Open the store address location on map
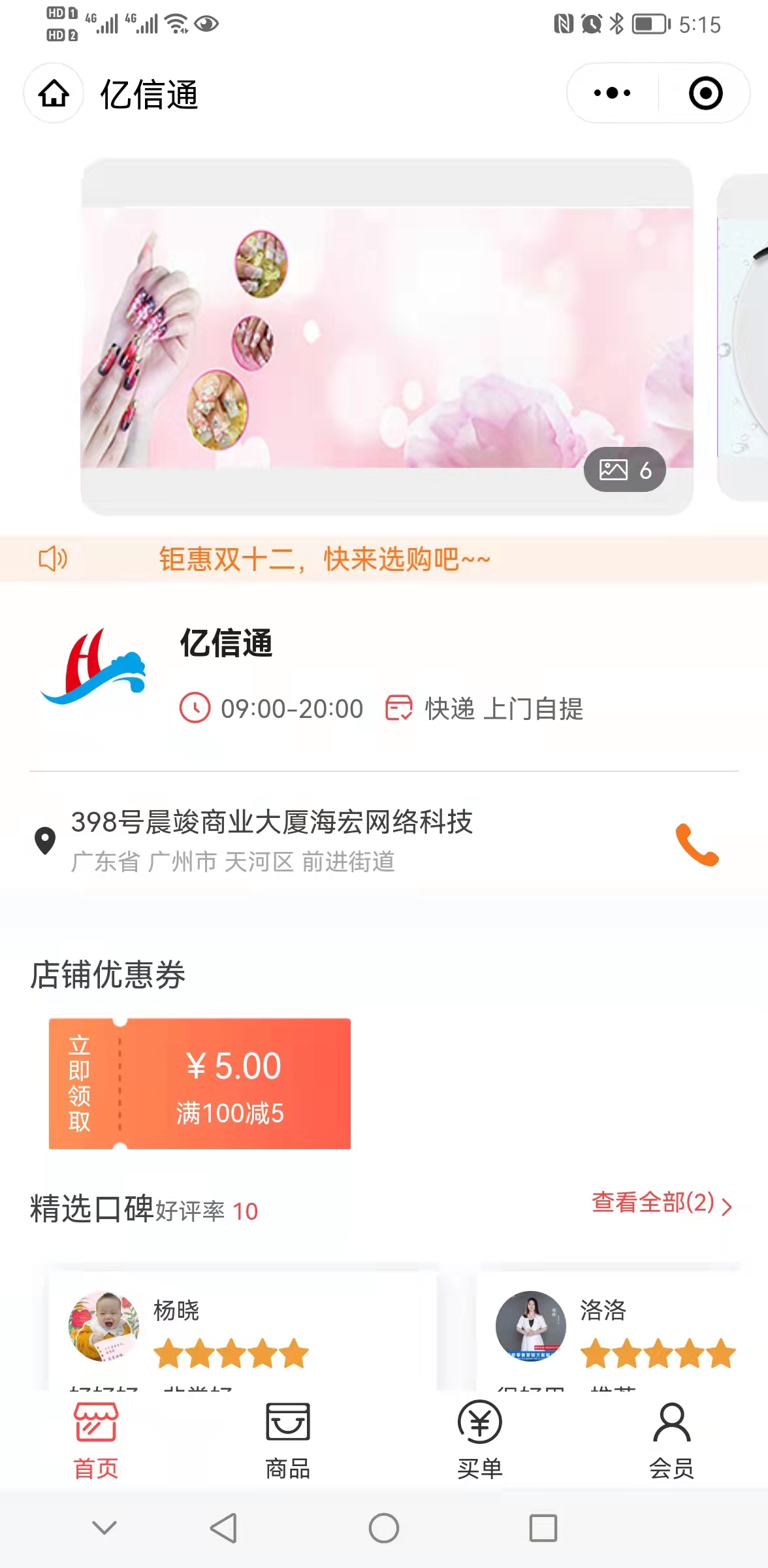 click(271, 840)
